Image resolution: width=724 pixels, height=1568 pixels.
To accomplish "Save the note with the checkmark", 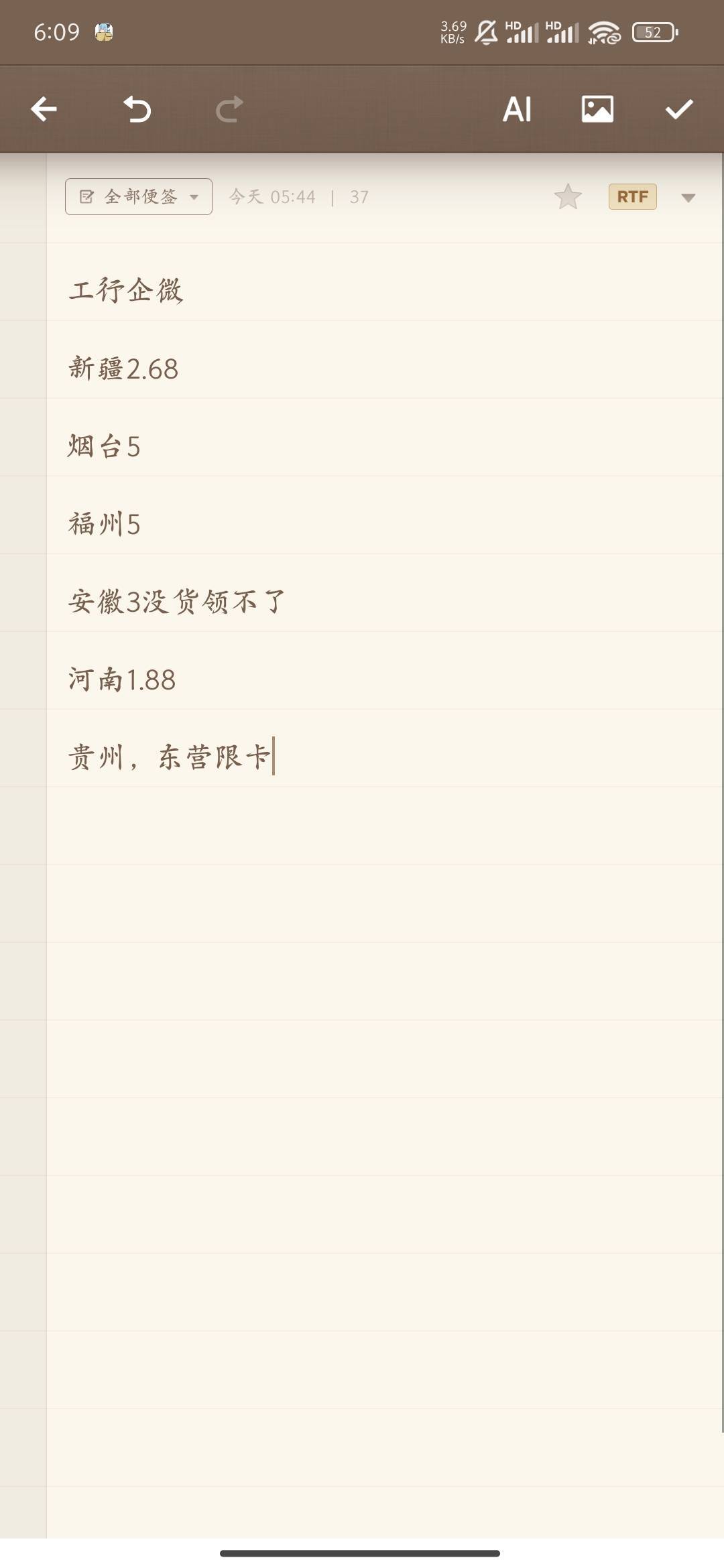I will point(679,109).
